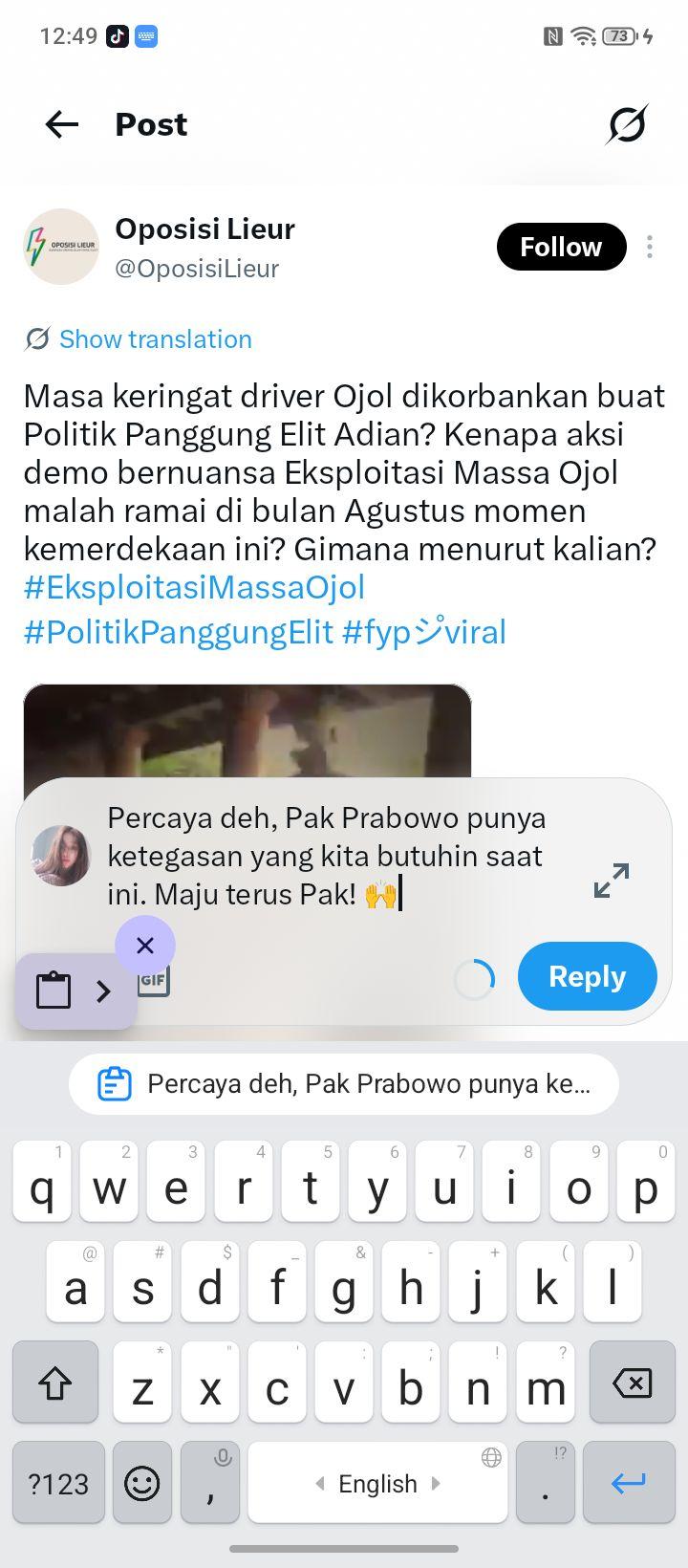Open hashtag #EksploitasiMassaOjol
This screenshot has height=1568, width=688.
[x=194, y=587]
